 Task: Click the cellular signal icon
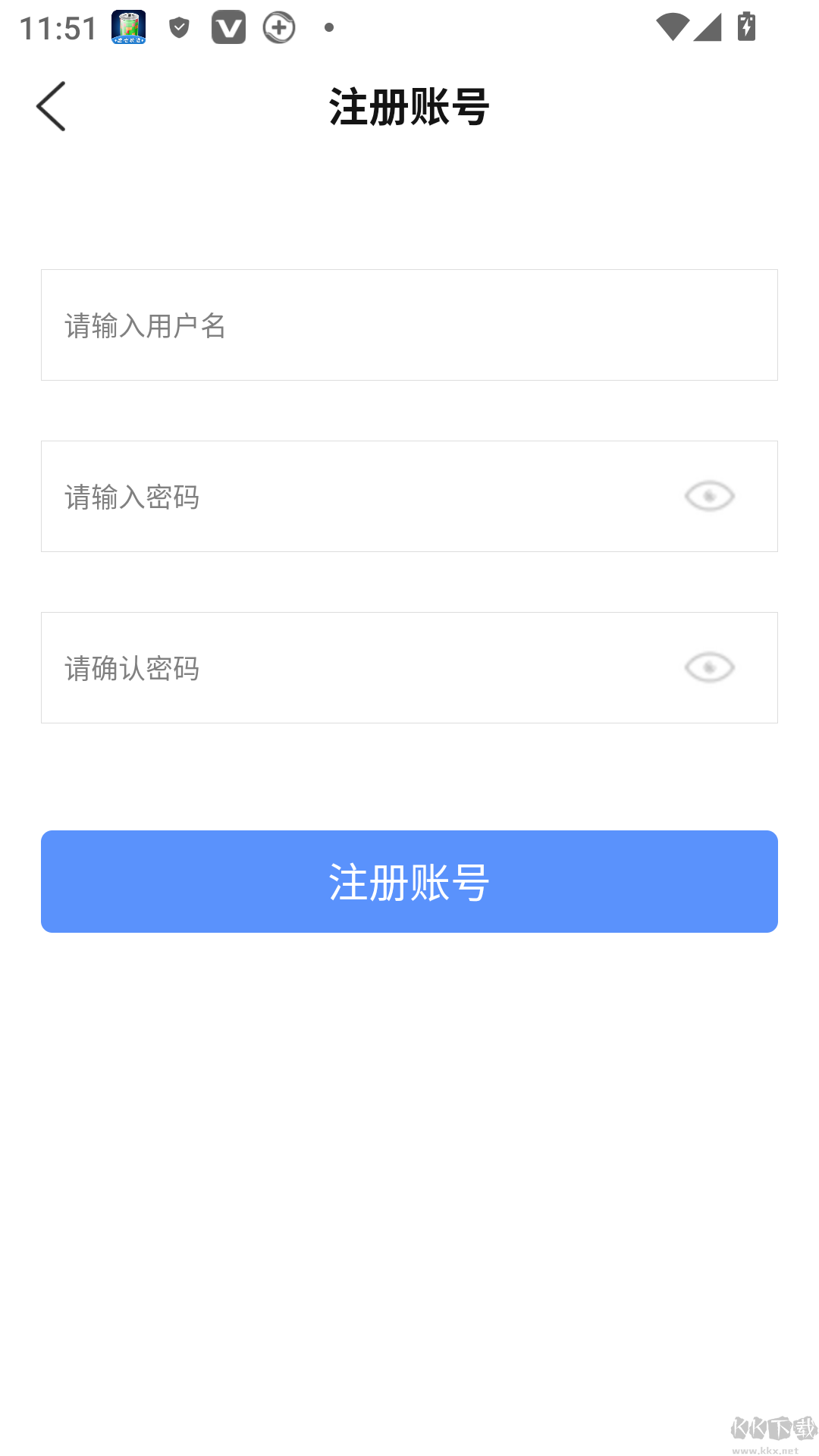tap(708, 27)
